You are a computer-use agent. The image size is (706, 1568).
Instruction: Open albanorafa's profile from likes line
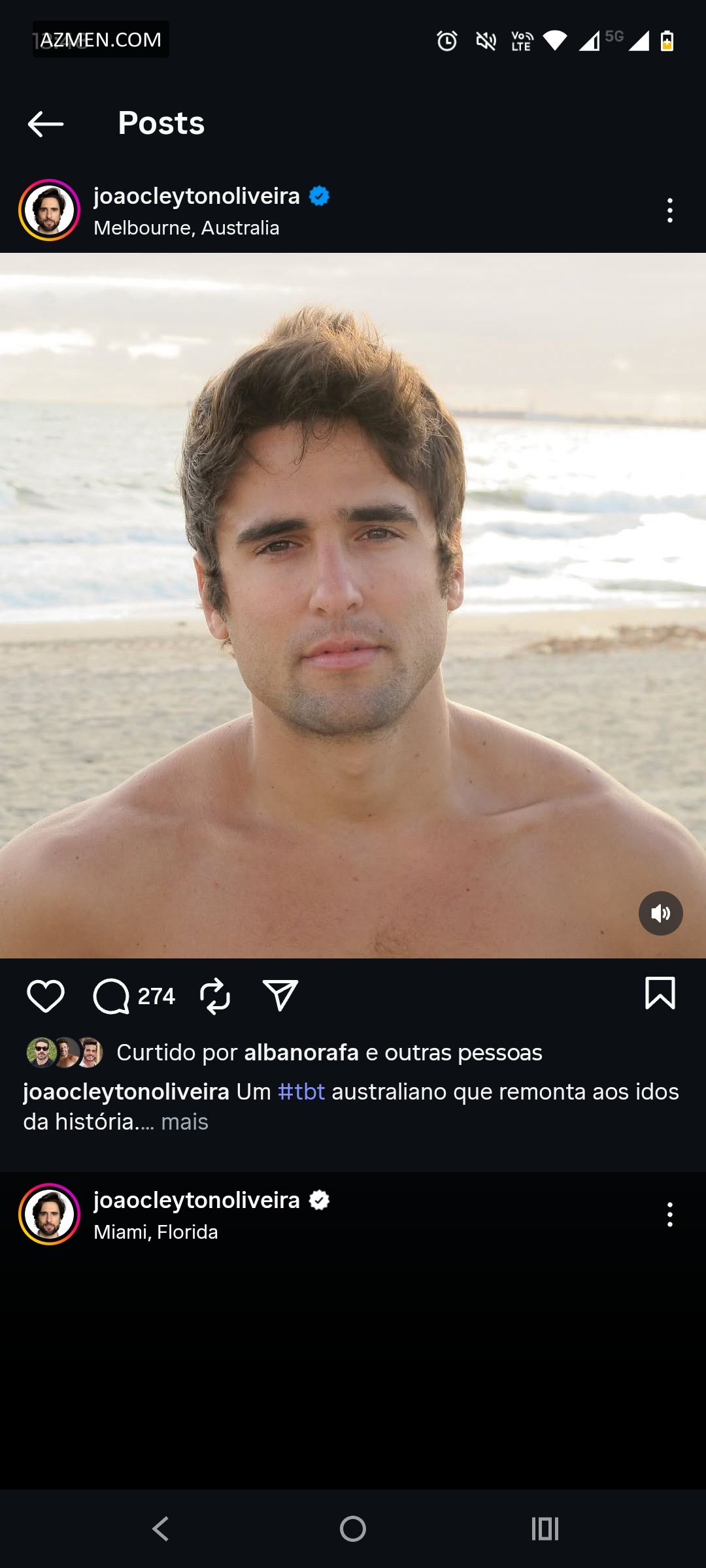click(x=301, y=1053)
